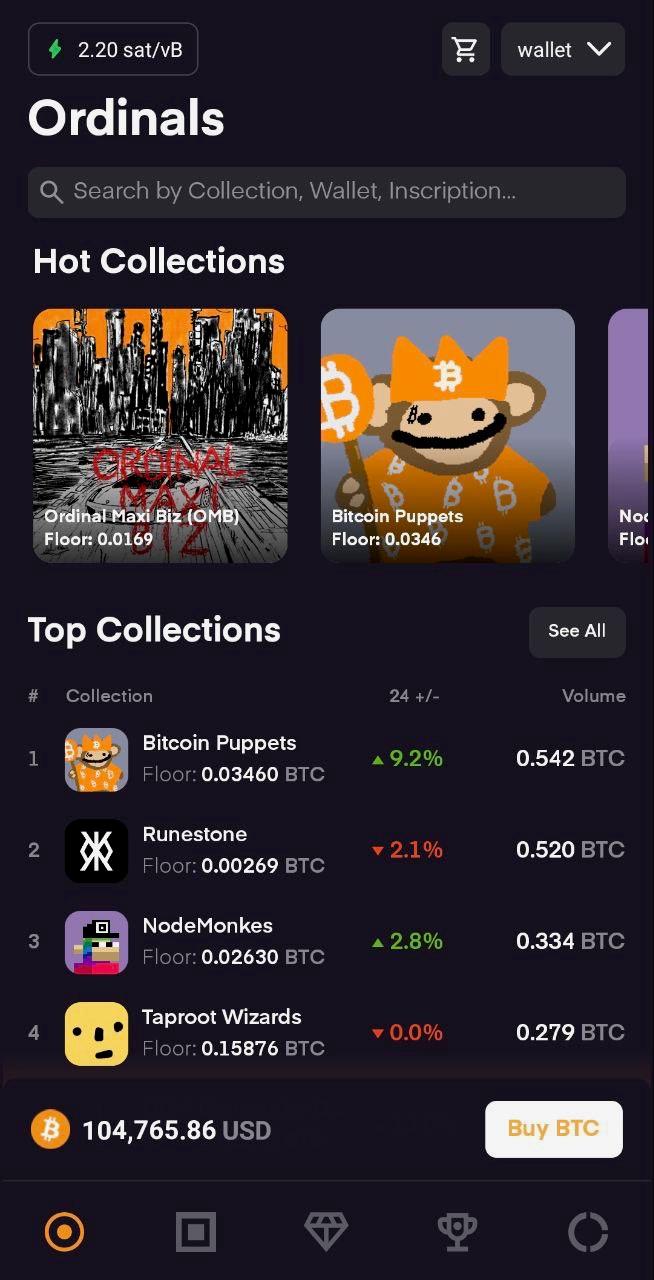Select the NodeMonkes collection row
The height and width of the screenshot is (1280, 654).
[326, 941]
